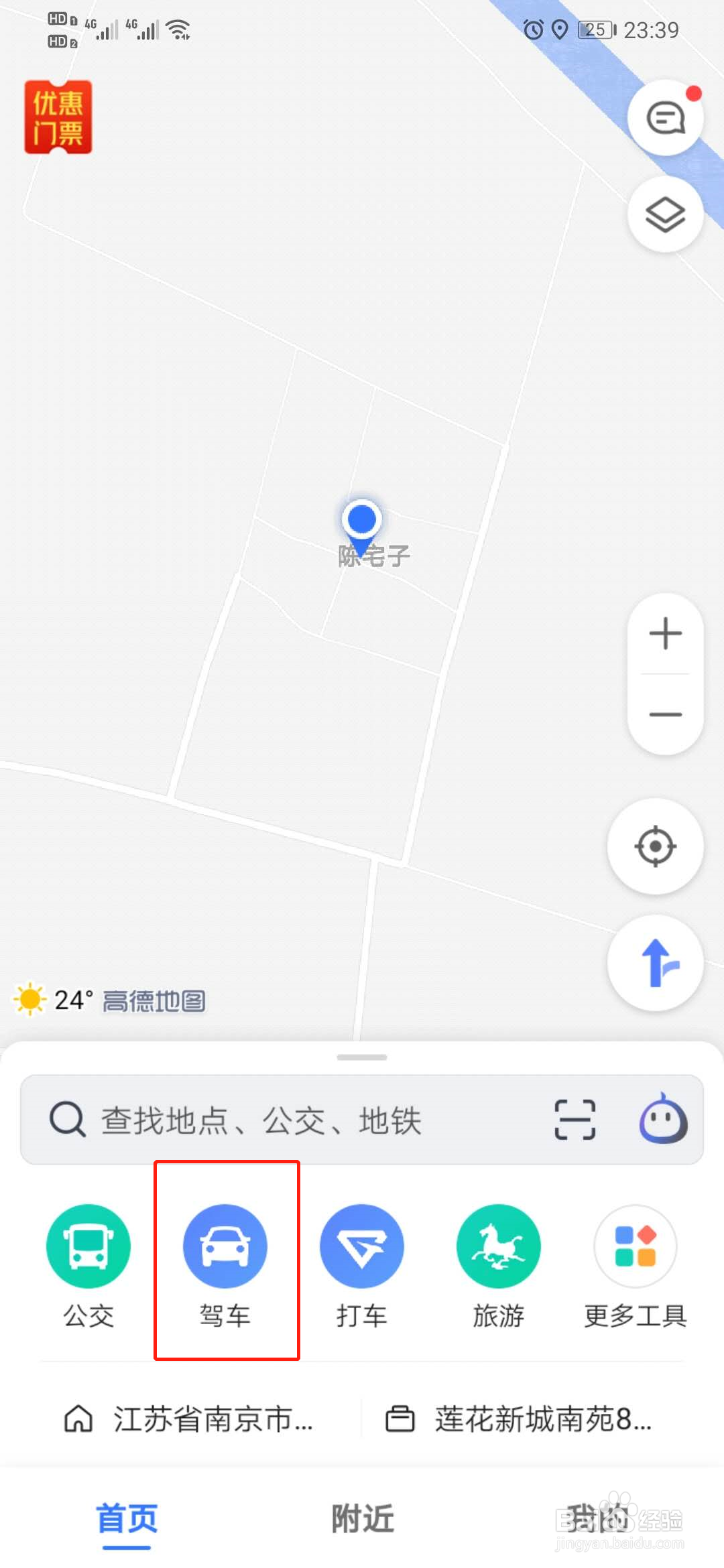Viewport: 724px width, 1568px height.
Task: Start navigation with the blue arrow button
Action: click(655, 962)
